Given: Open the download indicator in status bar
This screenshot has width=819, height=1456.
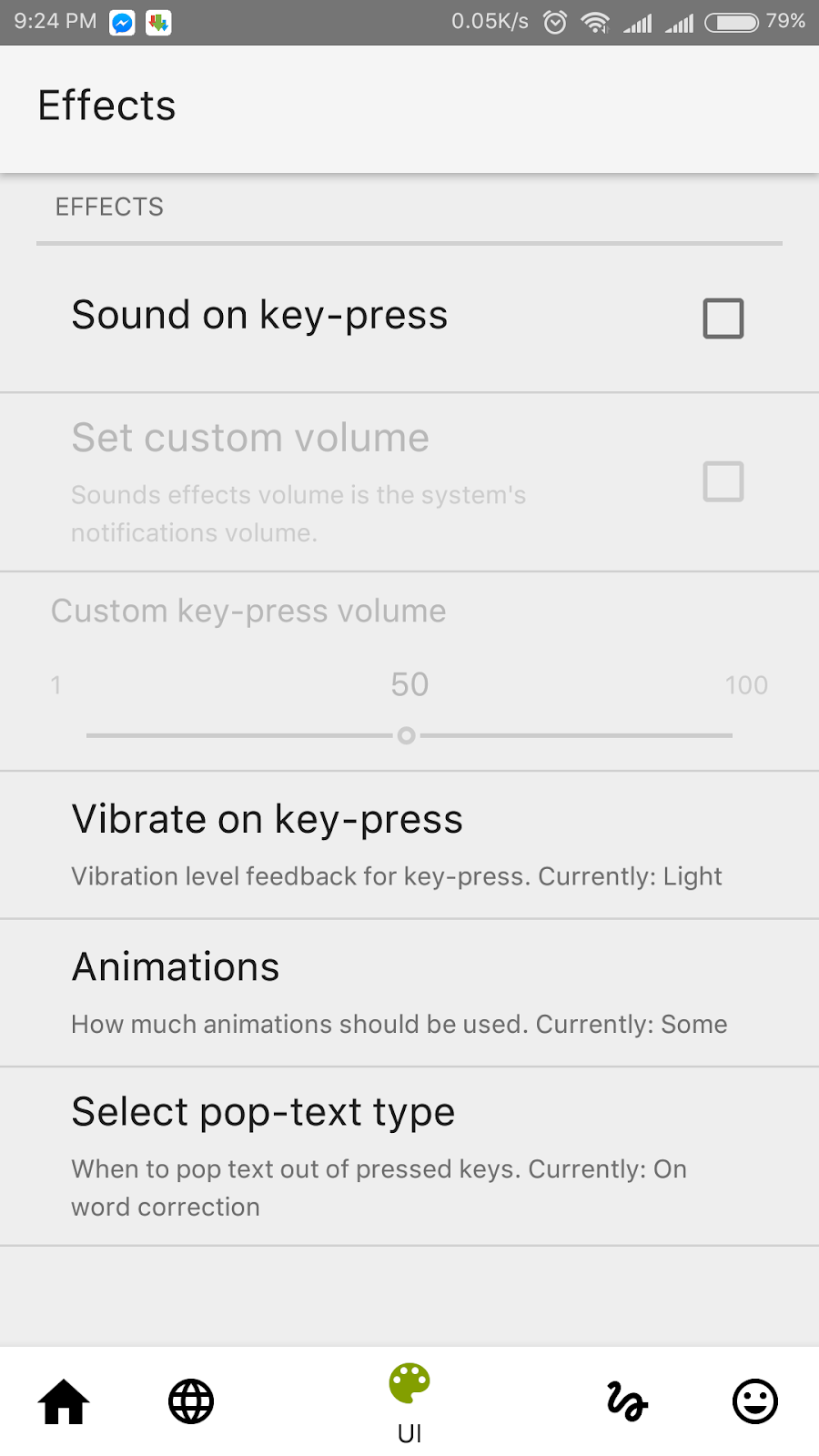Looking at the screenshot, I should tap(158, 20).
